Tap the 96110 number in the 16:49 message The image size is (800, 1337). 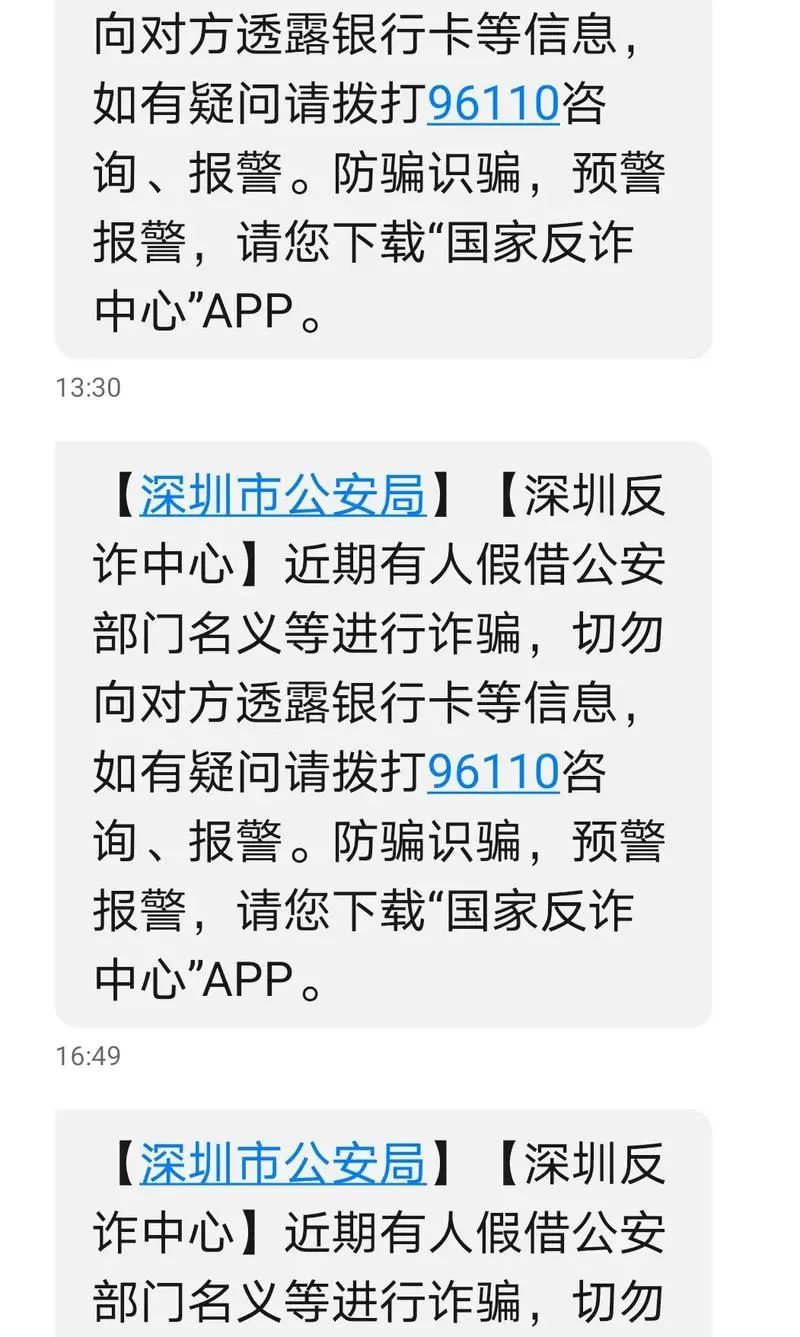492,771
